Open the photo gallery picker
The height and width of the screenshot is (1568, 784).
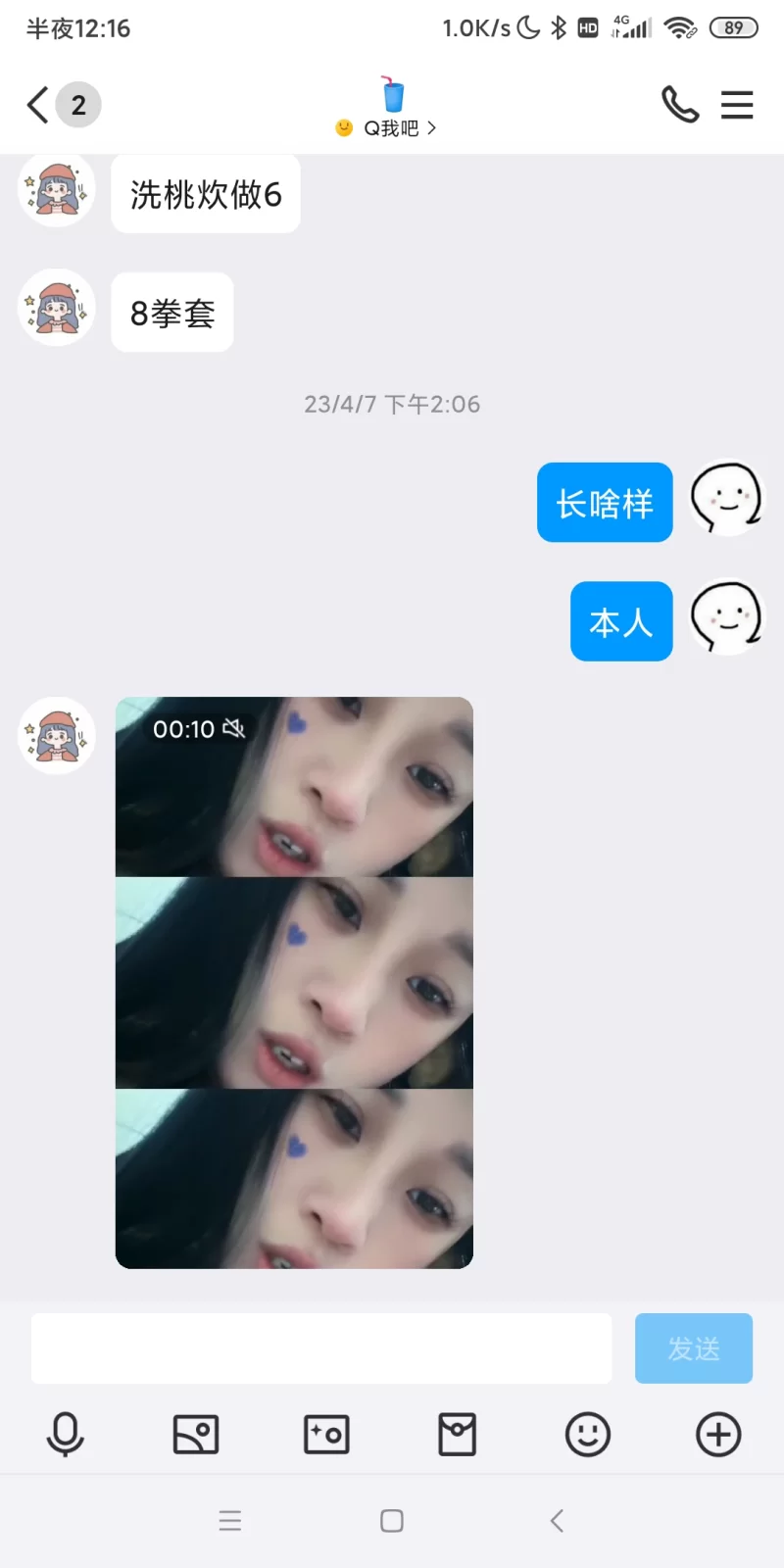(195, 1435)
